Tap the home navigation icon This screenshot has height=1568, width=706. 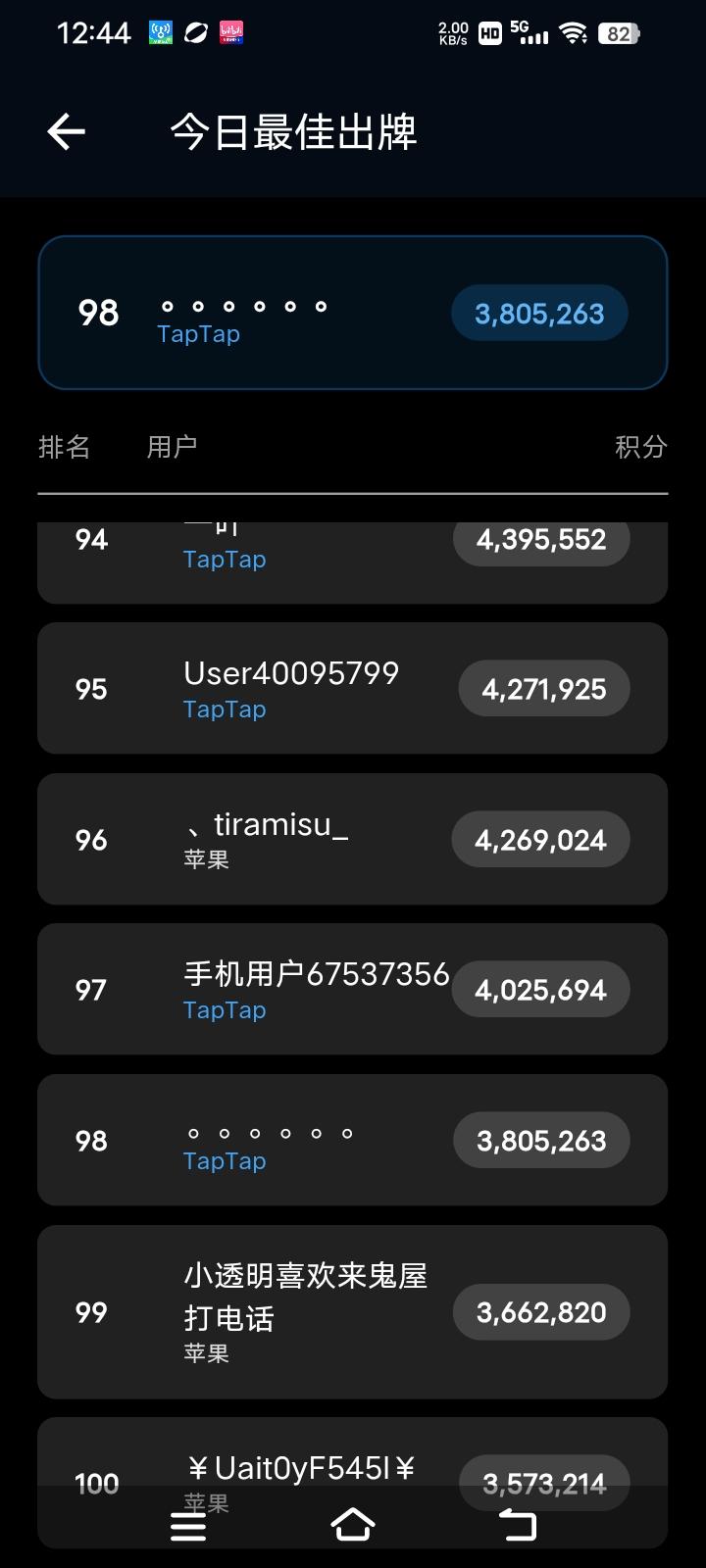click(353, 1523)
